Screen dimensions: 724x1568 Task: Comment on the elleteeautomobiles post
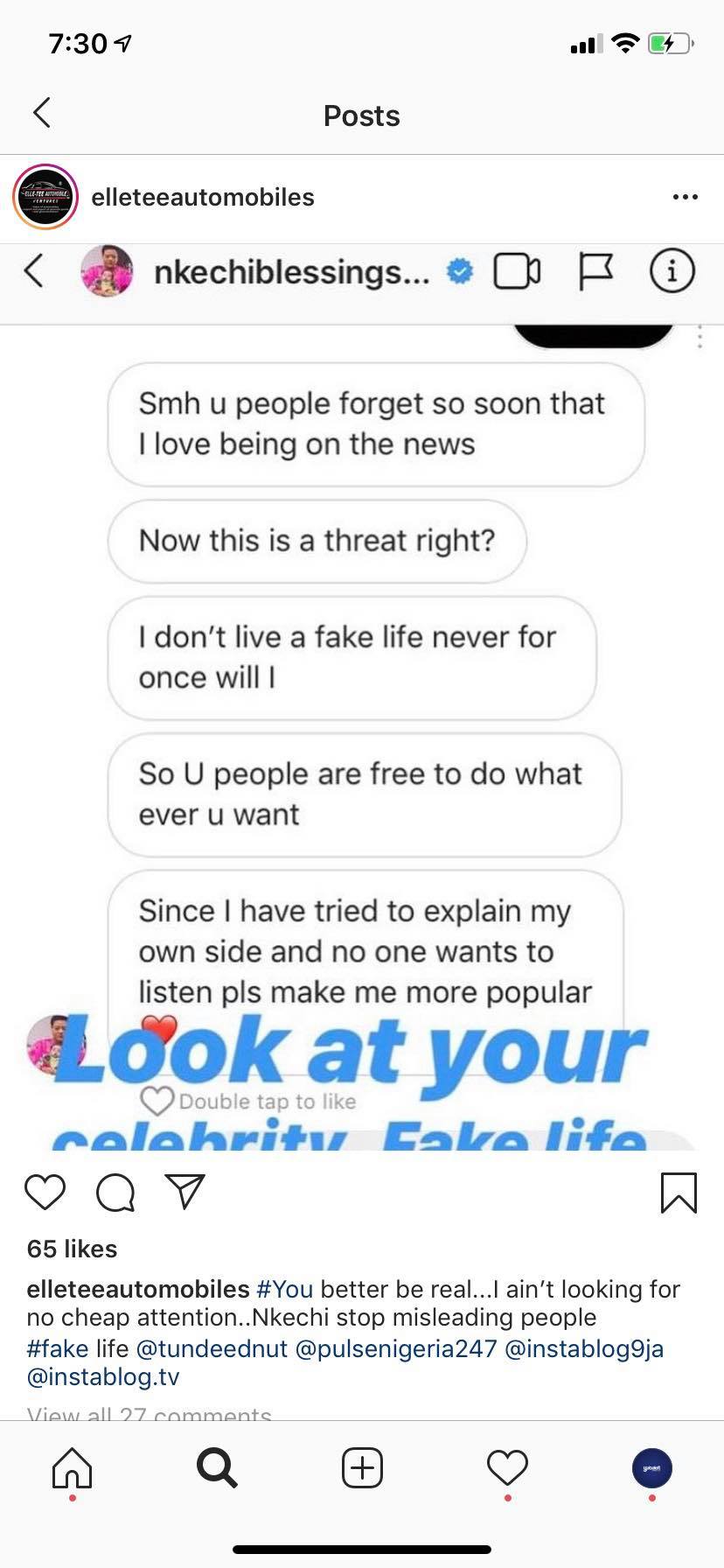[115, 1192]
